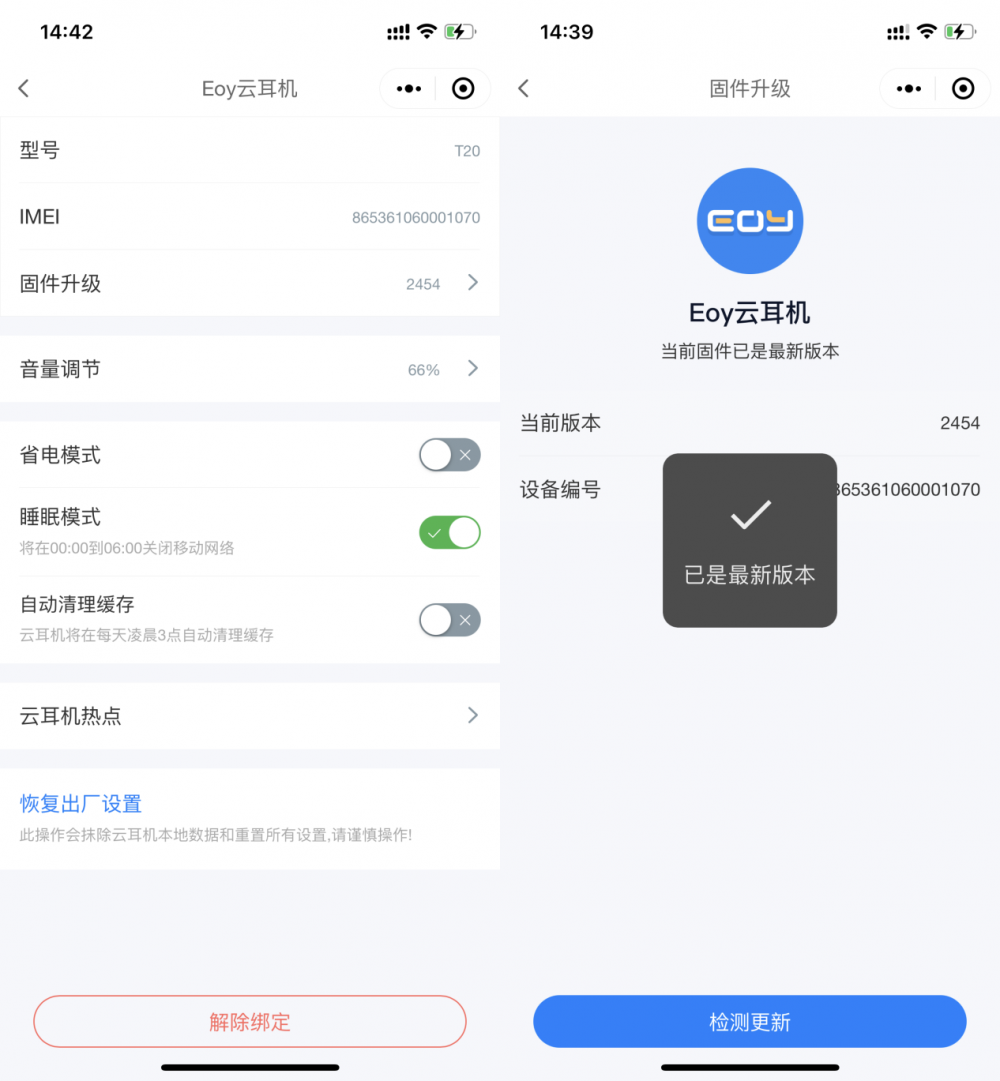Tap 恢复出厂设置 link
This screenshot has height=1081, width=1000.
[x=81, y=803]
